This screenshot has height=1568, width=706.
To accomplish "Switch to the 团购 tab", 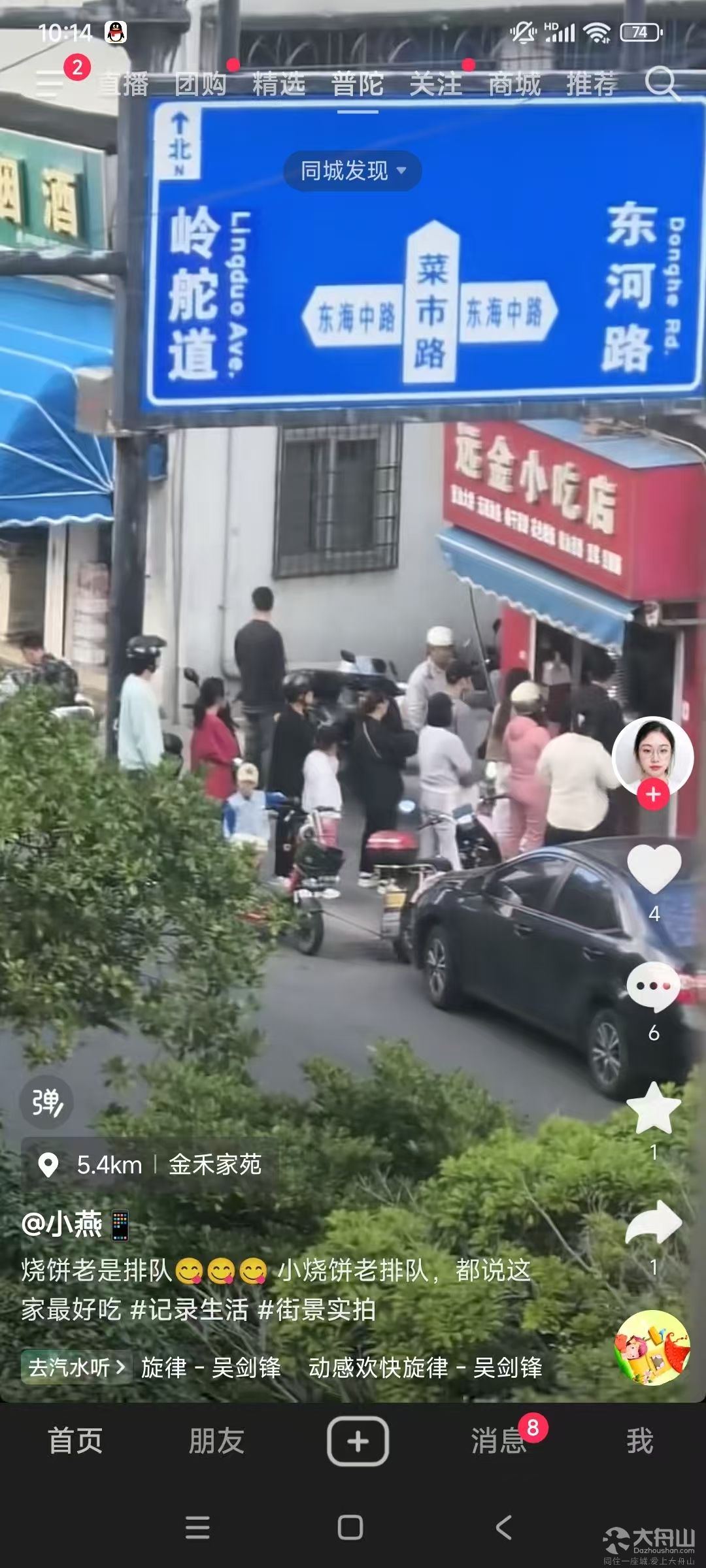I will coord(201,84).
